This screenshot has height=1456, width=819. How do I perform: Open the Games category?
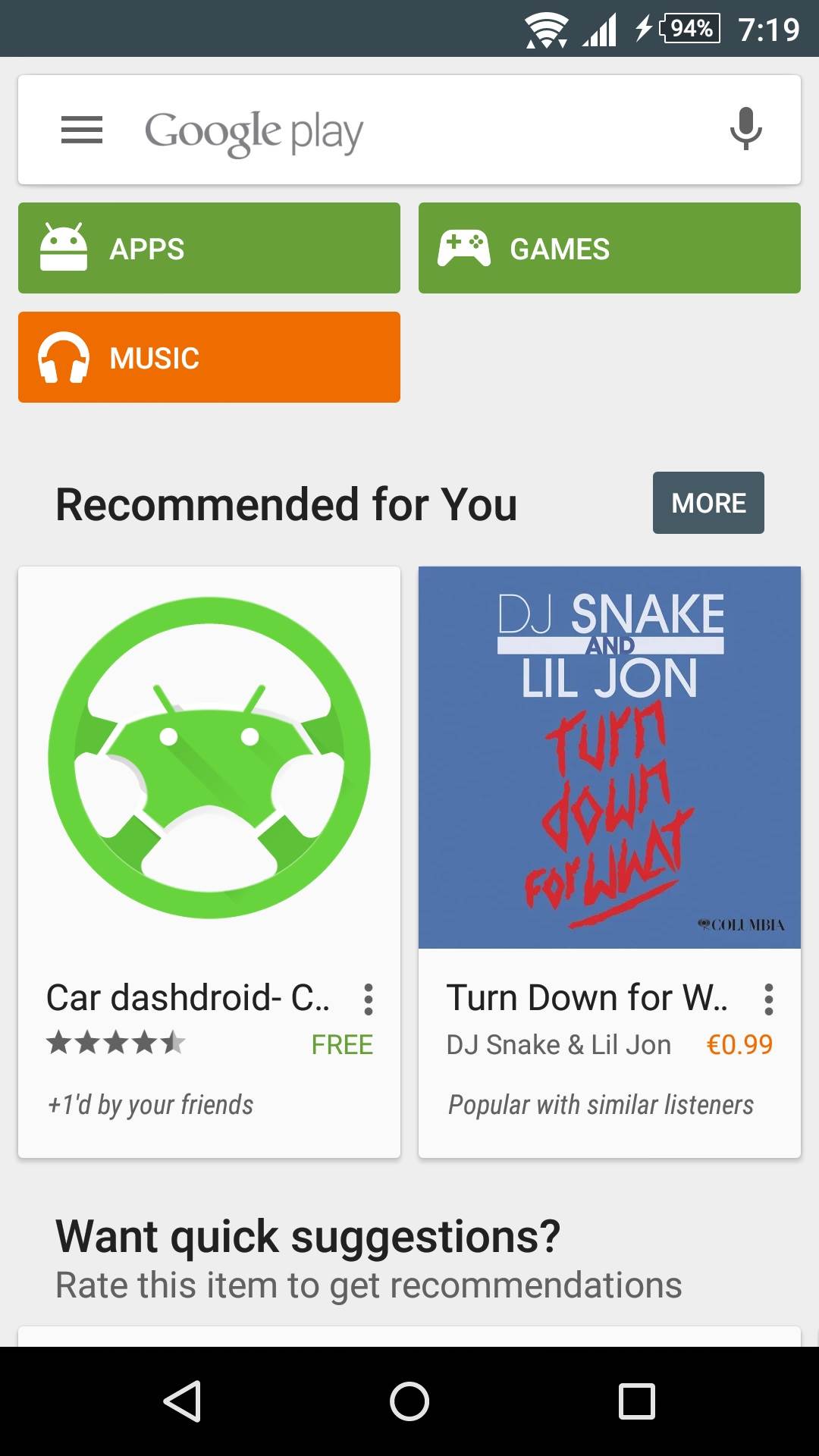tap(609, 248)
